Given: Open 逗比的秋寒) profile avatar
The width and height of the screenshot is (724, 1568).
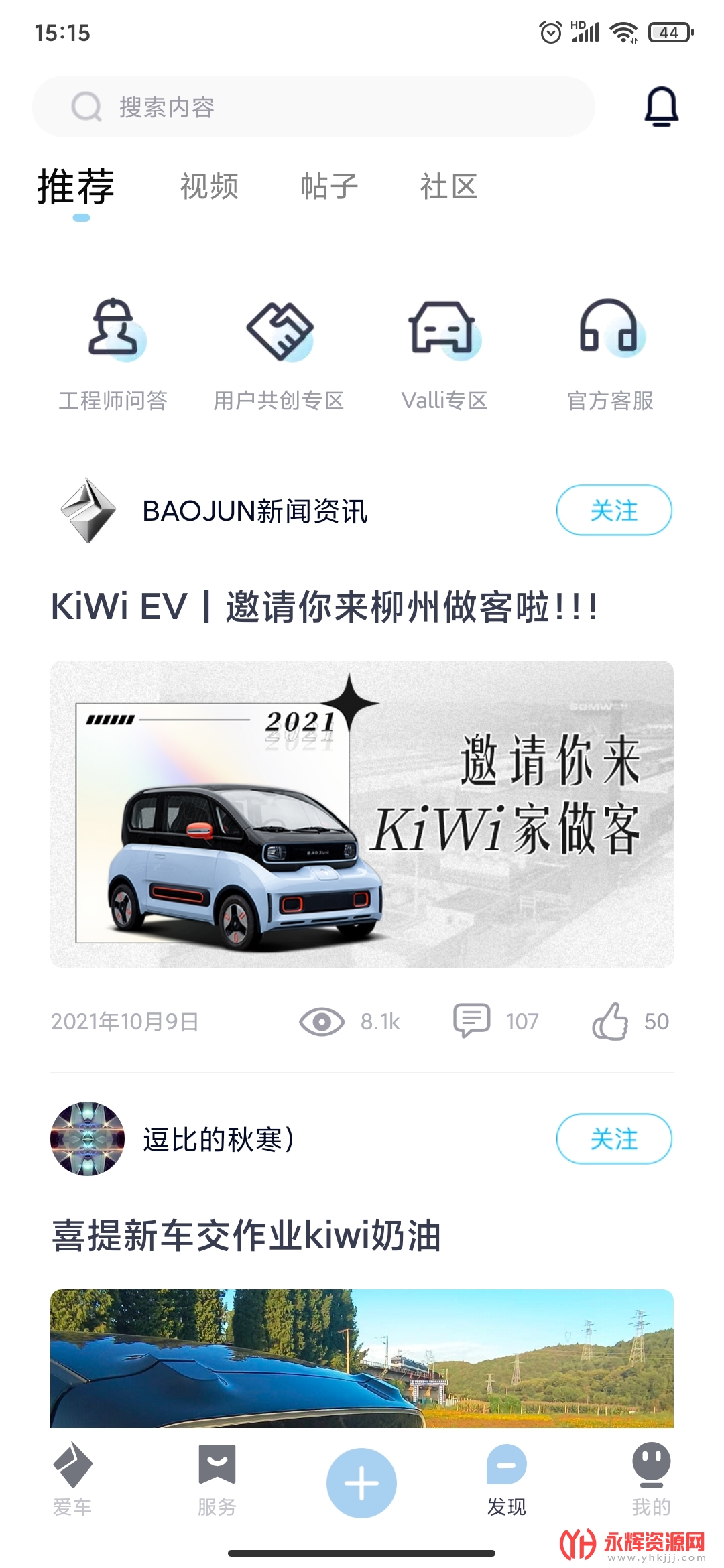Looking at the screenshot, I should click(87, 1138).
